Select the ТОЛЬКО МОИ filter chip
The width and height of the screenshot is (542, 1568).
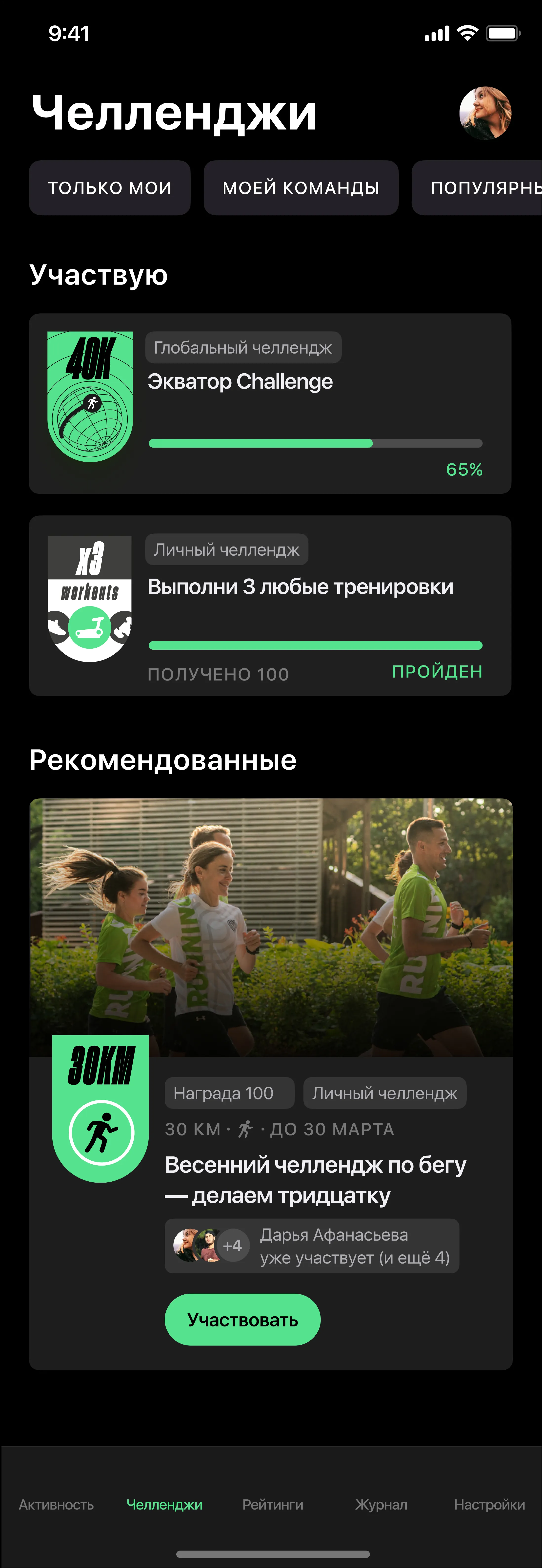(110, 188)
